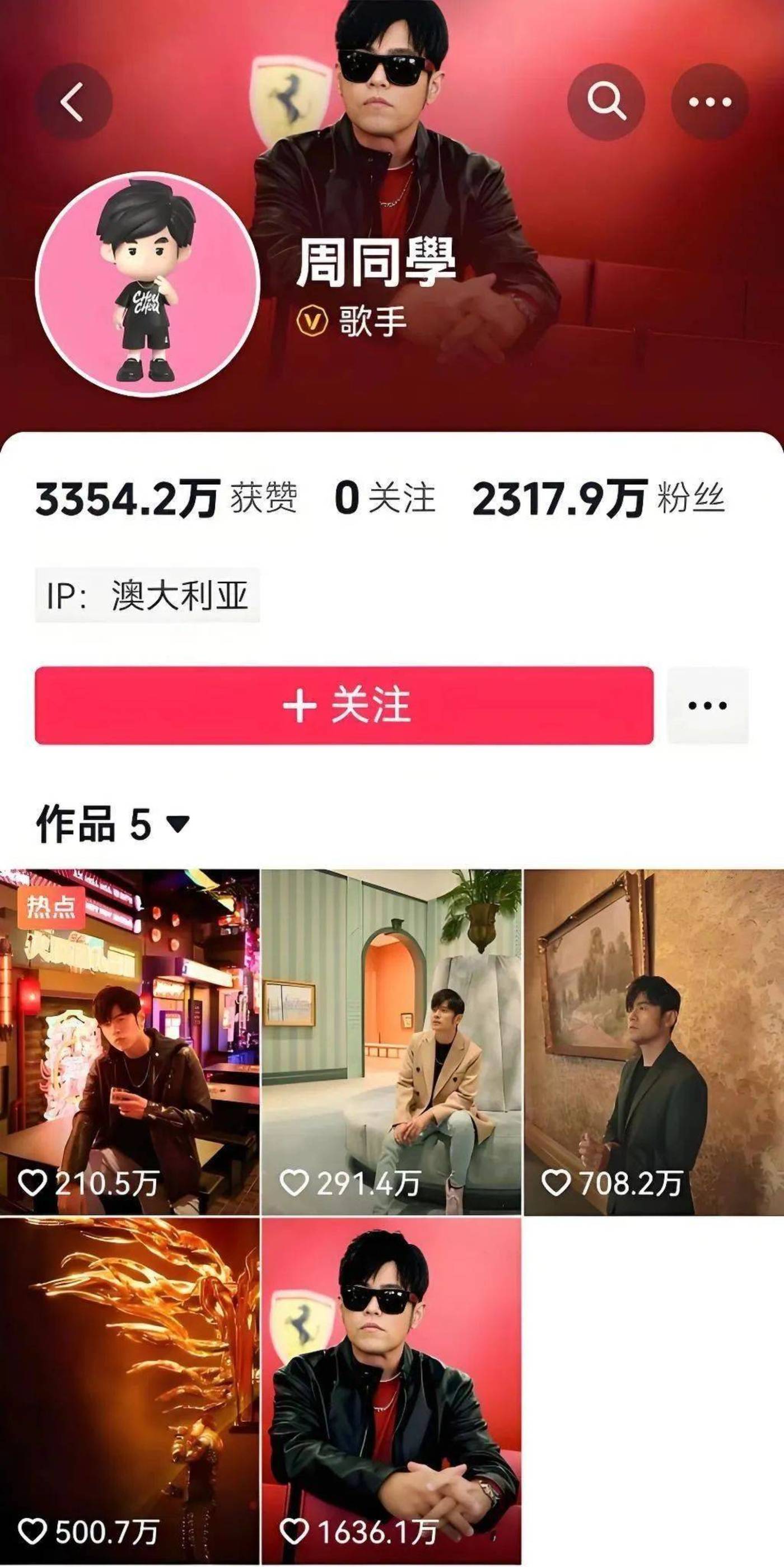This screenshot has height=1567, width=784.
Task: Go back using the top-left arrow
Action: click(x=73, y=101)
